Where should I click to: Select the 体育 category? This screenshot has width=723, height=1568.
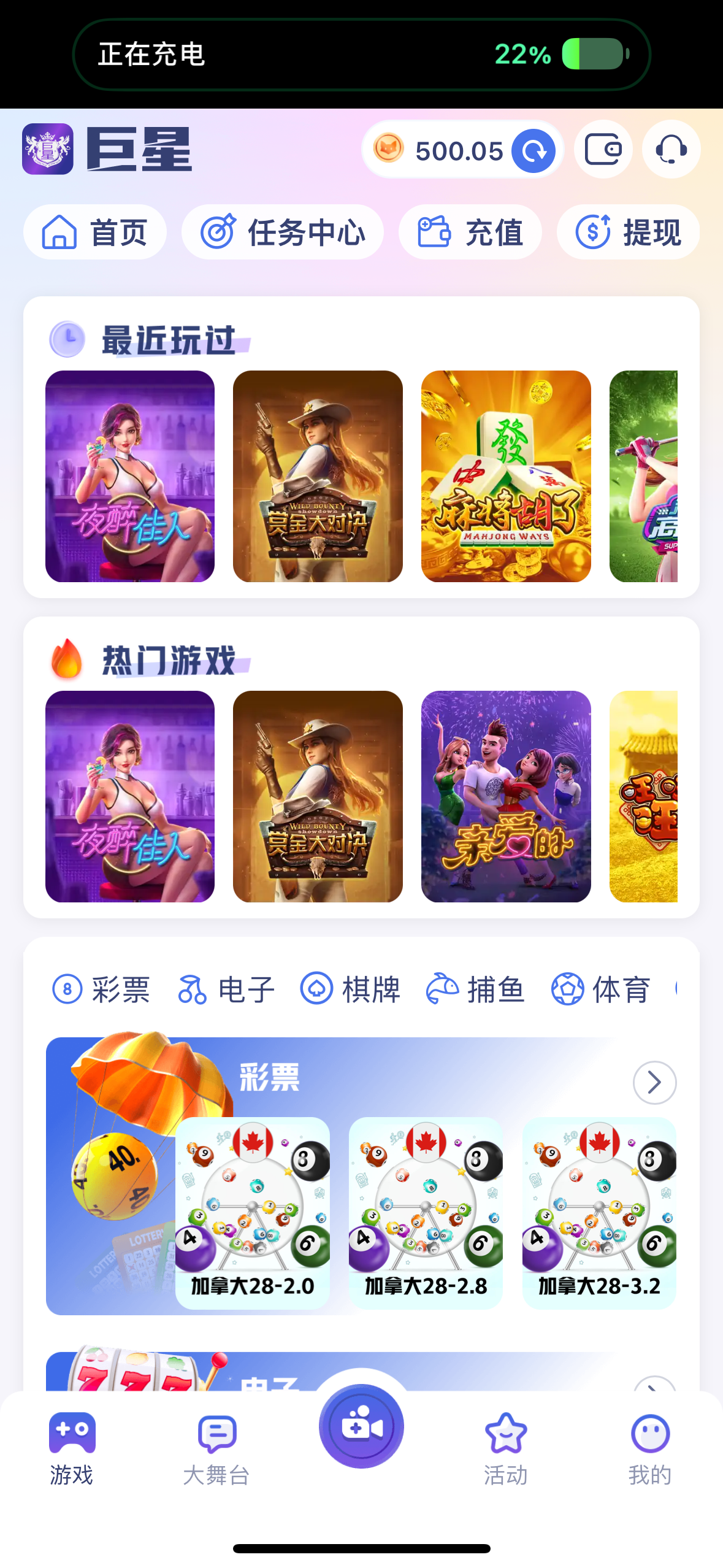coord(601,990)
